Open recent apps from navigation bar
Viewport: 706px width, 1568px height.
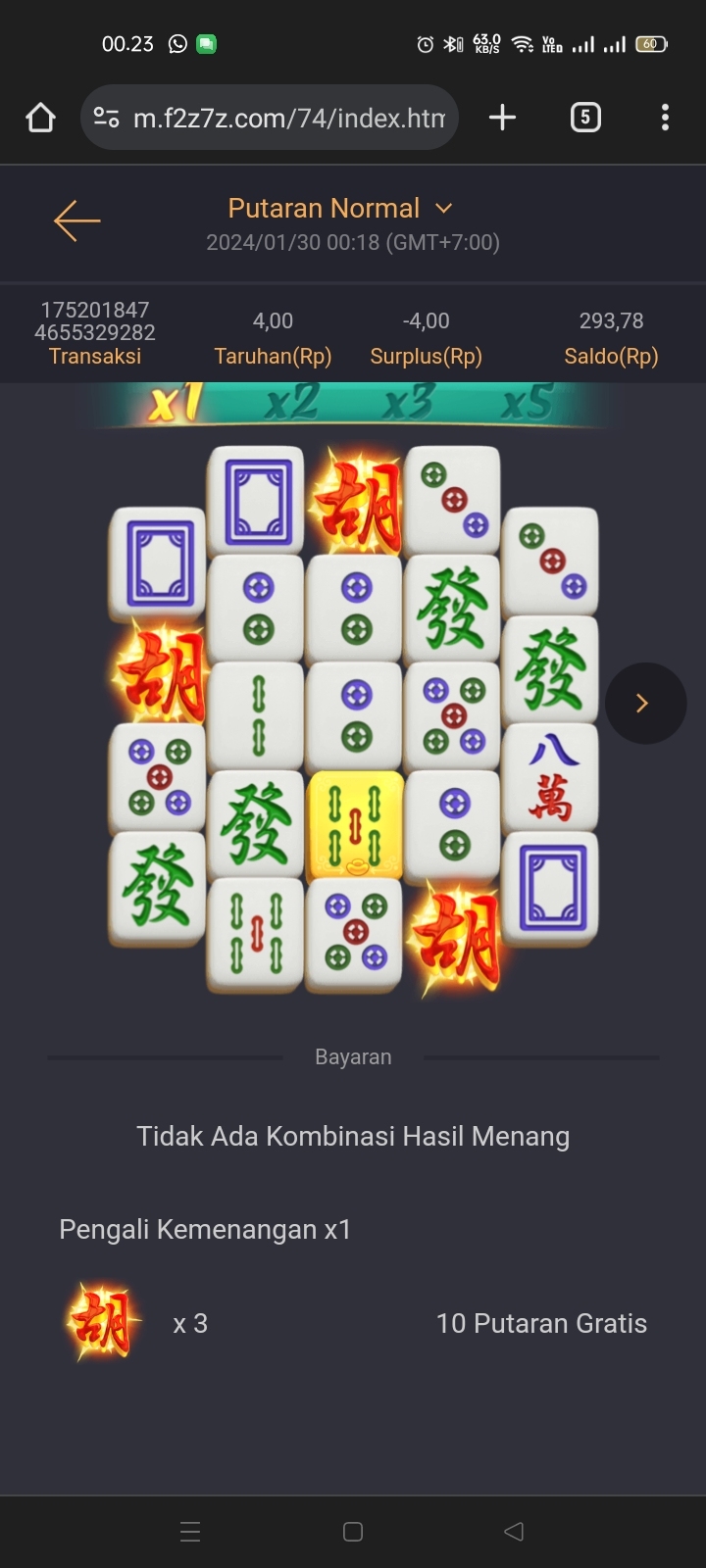[x=191, y=1532]
